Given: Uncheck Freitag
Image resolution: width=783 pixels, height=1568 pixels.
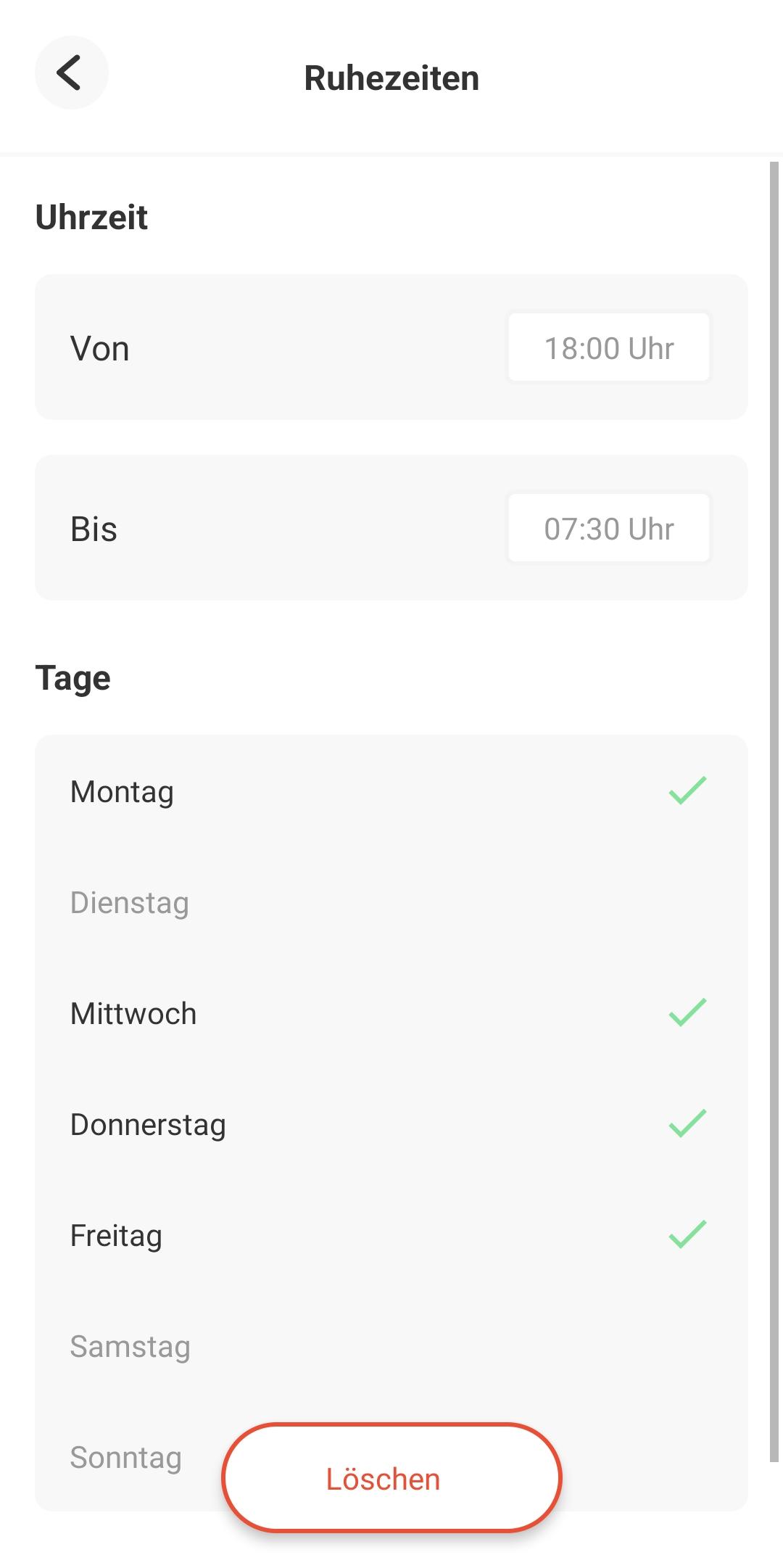Looking at the screenshot, I should click(391, 1235).
